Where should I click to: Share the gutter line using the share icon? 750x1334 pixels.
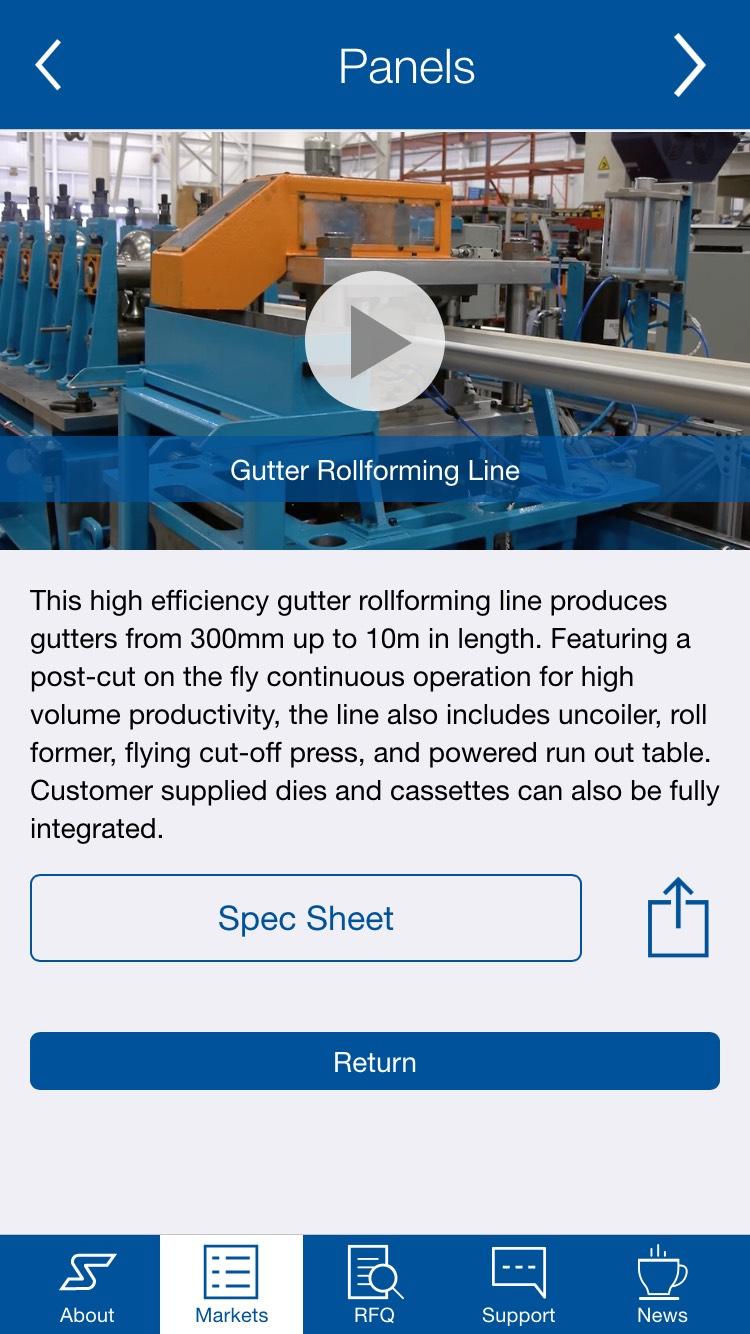[x=678, y=917]
